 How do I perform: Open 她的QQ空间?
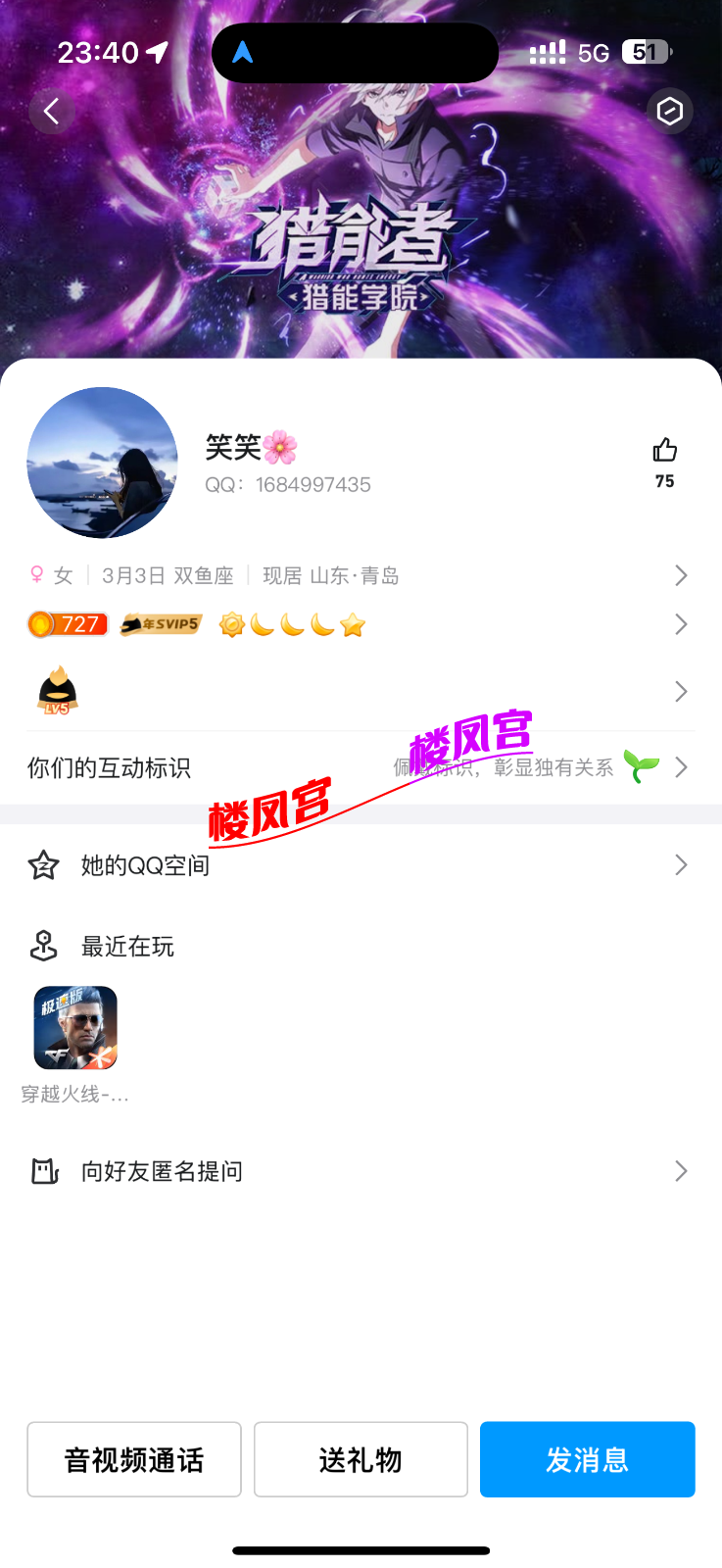[x=361, y=865]
